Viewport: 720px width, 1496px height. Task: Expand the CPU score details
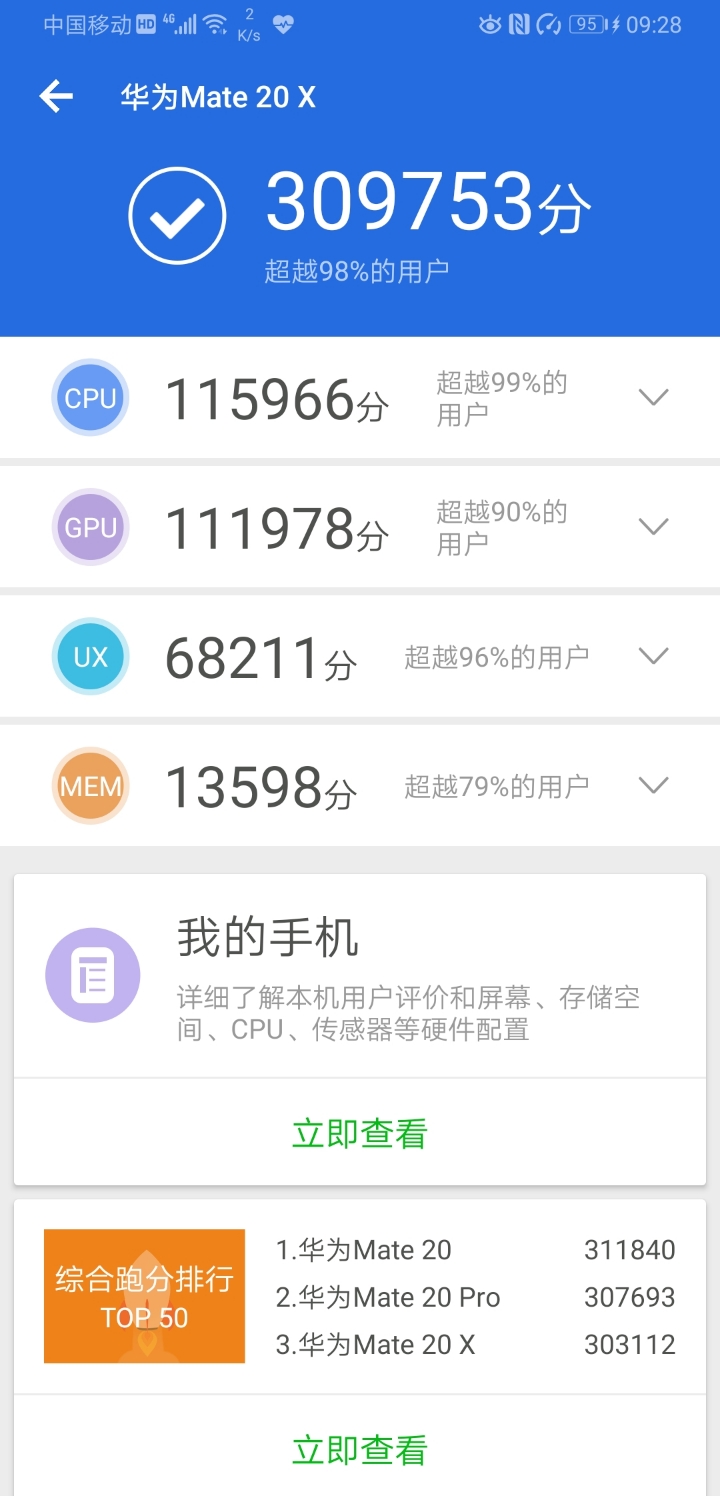click(654, 397)
